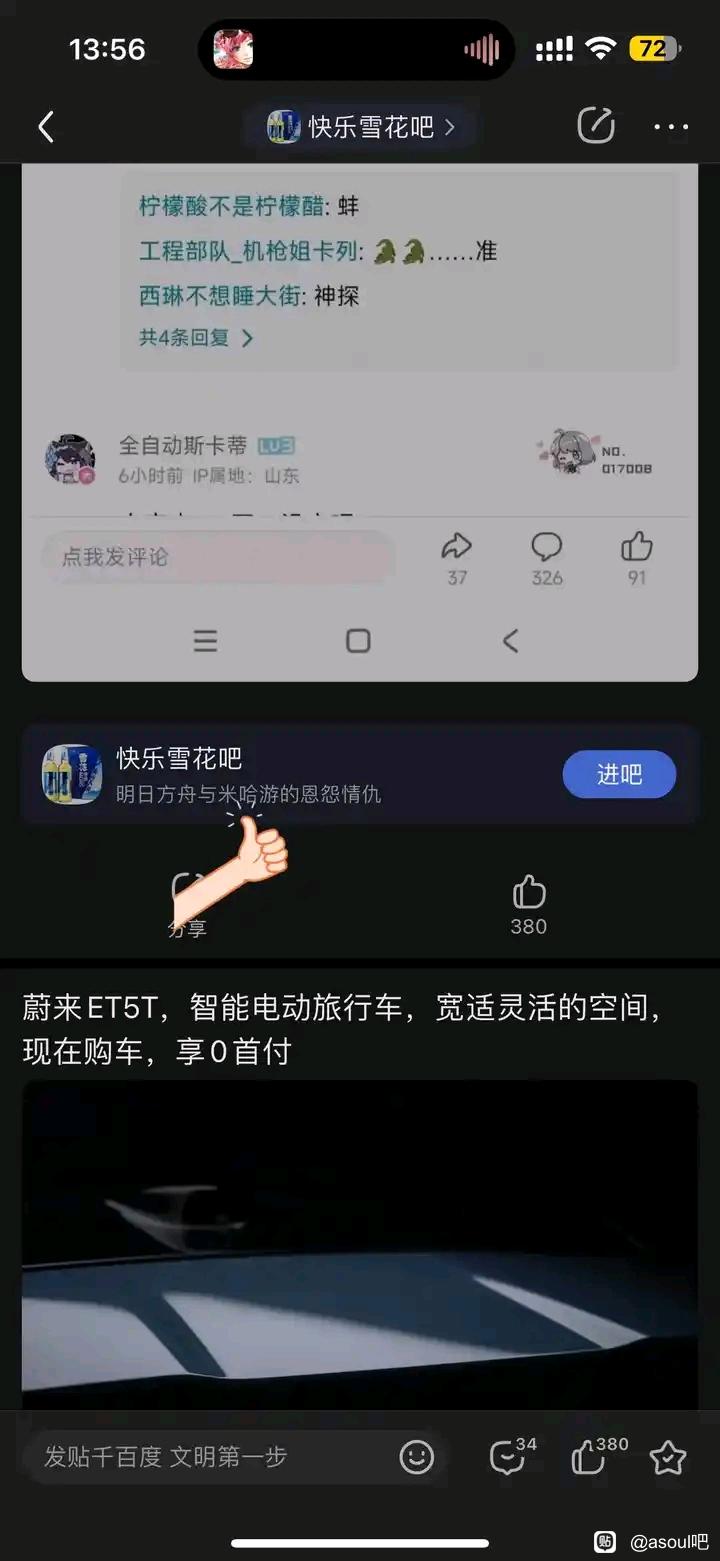Screen dimensions: 720x1561
Task: Open the emoji picker in comment bar
Action: [x=417, y=1457]
